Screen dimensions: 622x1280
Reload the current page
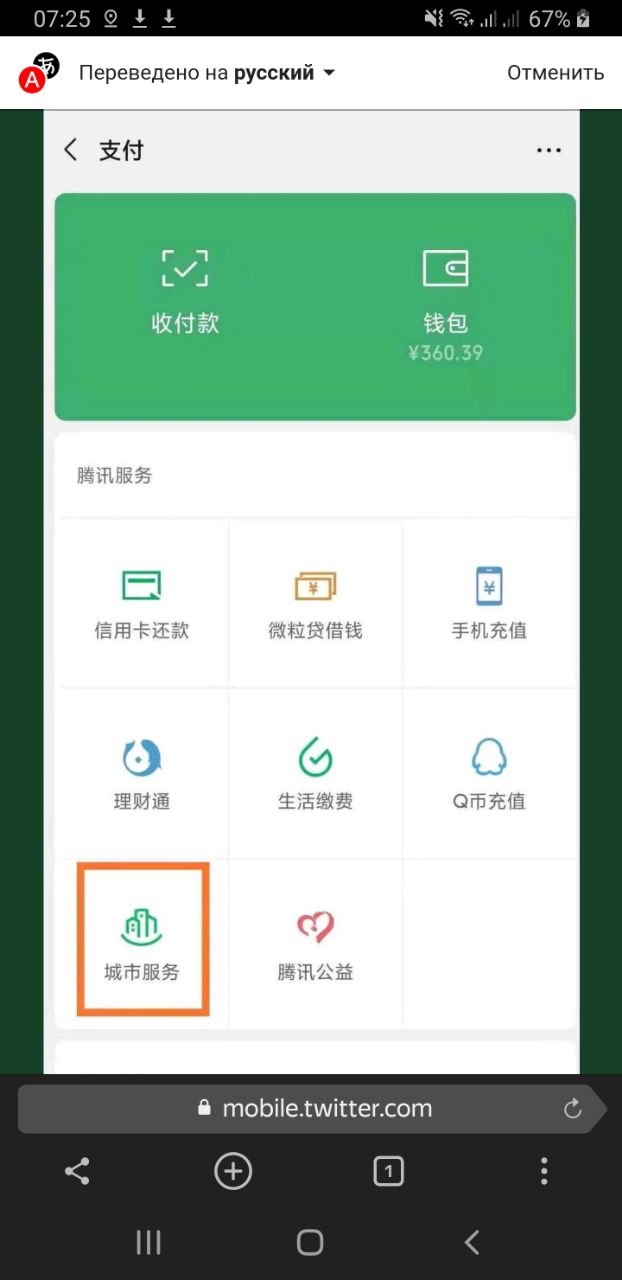573,1108
